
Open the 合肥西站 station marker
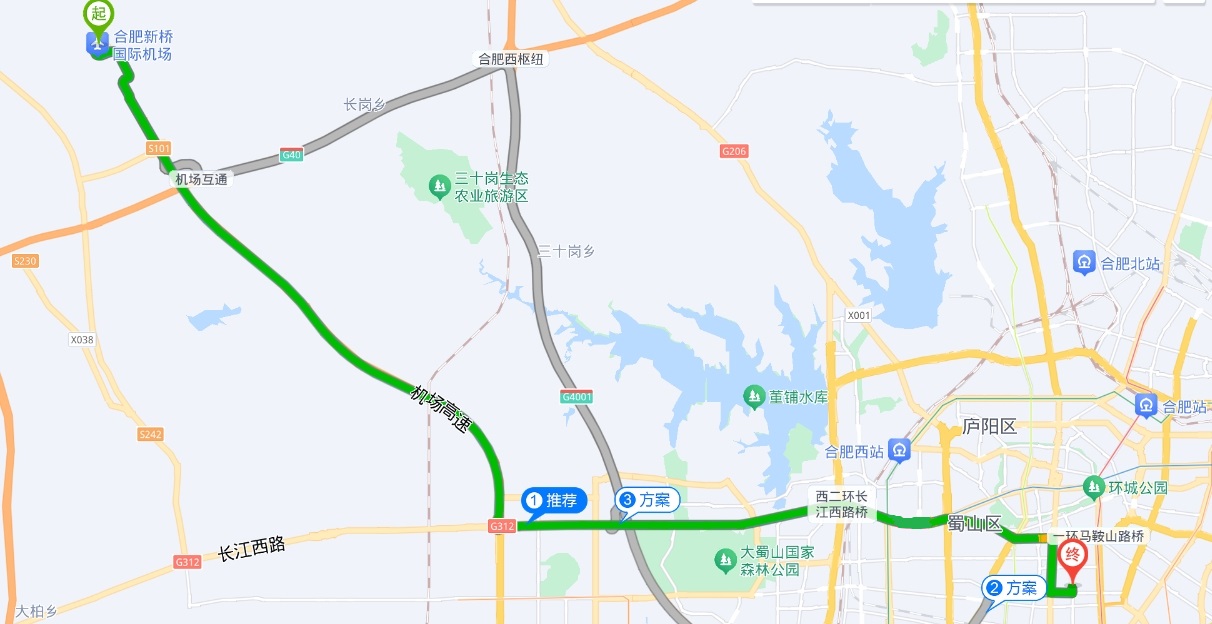coord(900,451)
